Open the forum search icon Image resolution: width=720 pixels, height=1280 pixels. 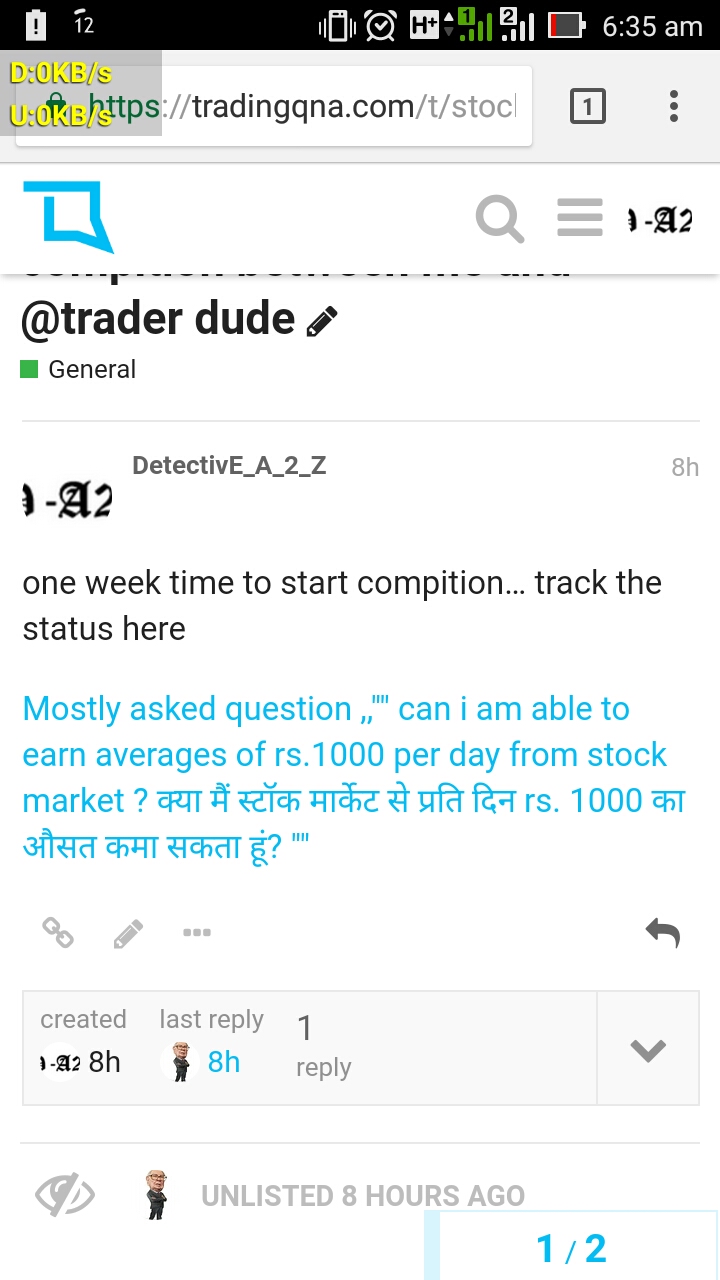pos(499,218)
